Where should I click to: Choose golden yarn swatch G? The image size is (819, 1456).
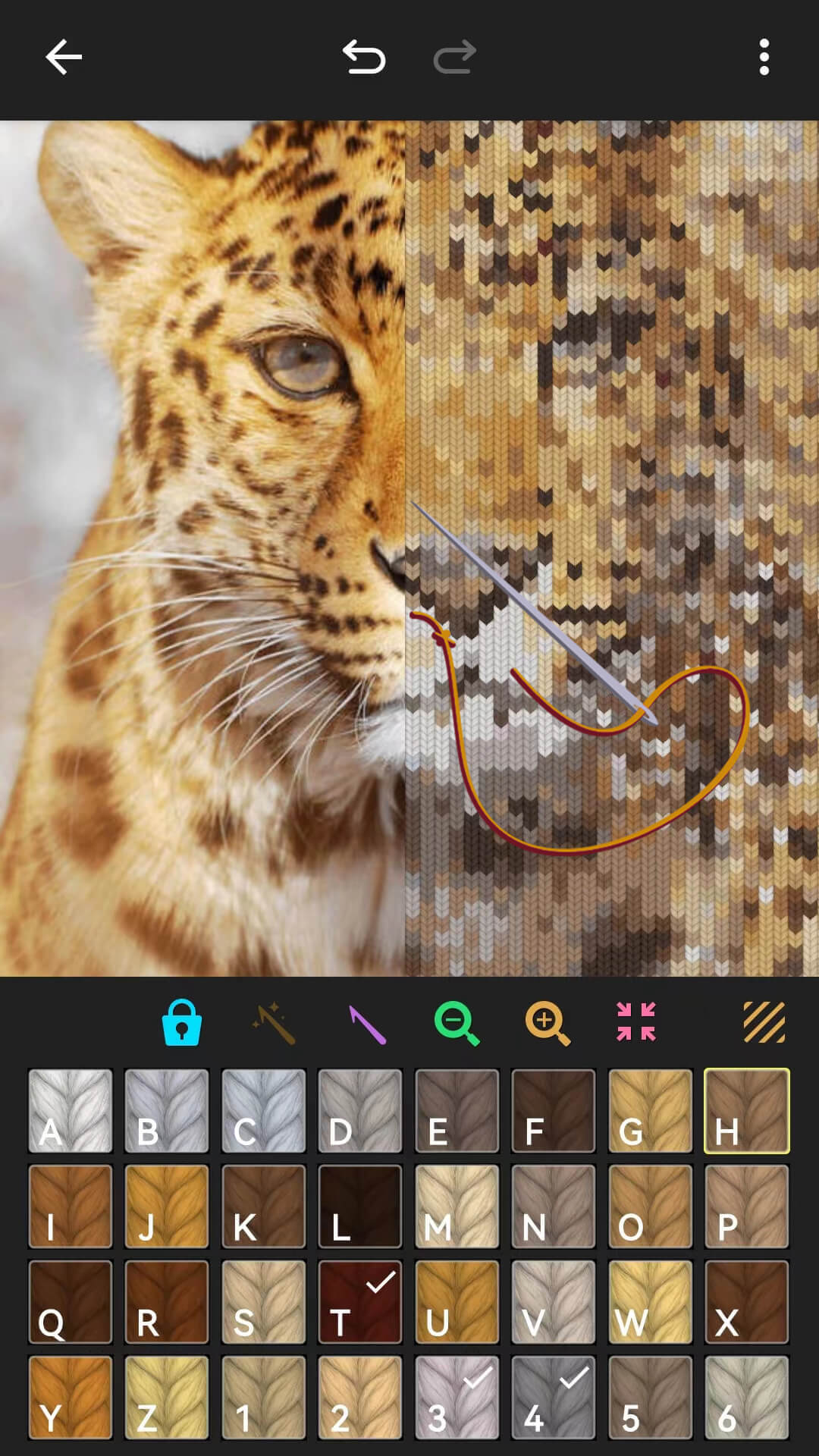[650, 1111]
